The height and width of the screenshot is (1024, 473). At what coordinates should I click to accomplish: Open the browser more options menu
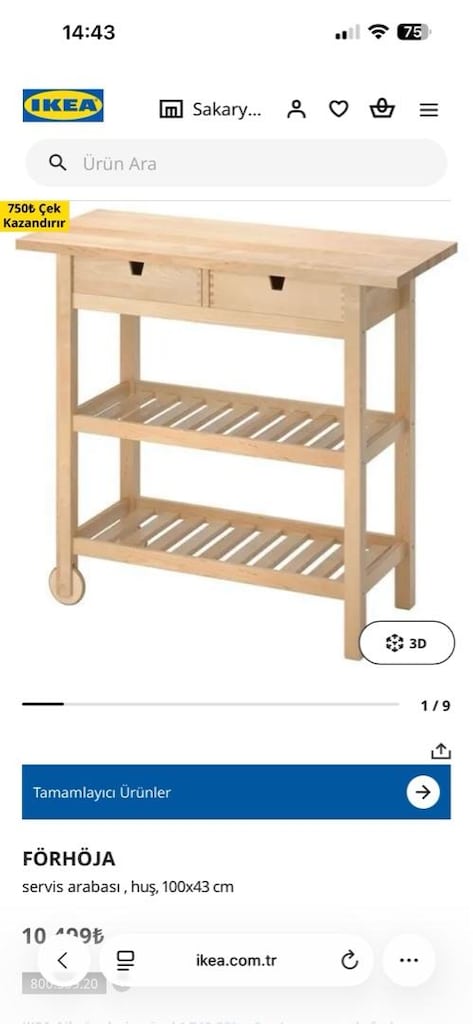(409, 960)
